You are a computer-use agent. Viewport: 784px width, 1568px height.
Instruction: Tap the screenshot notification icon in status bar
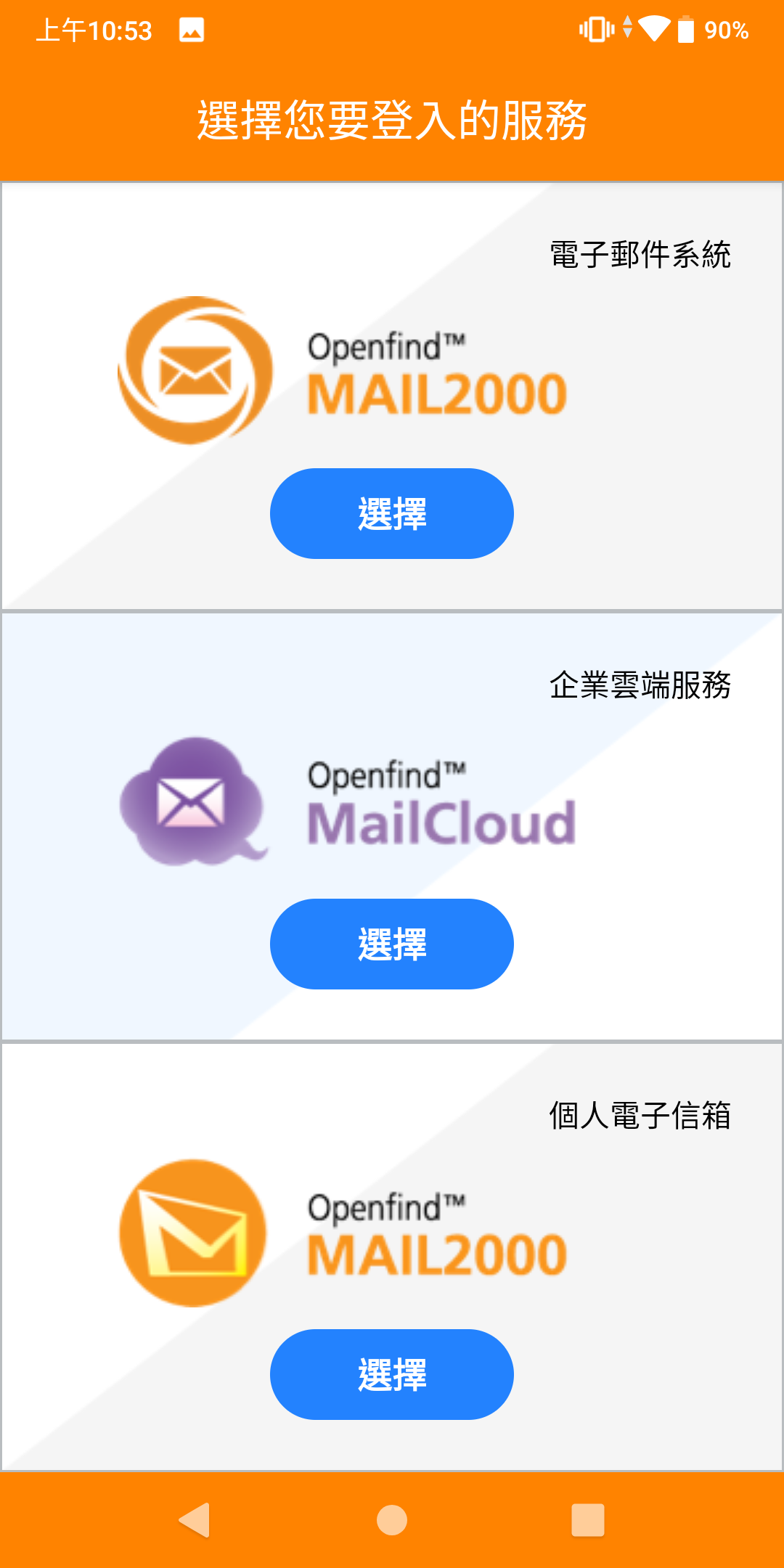[190, 30]
